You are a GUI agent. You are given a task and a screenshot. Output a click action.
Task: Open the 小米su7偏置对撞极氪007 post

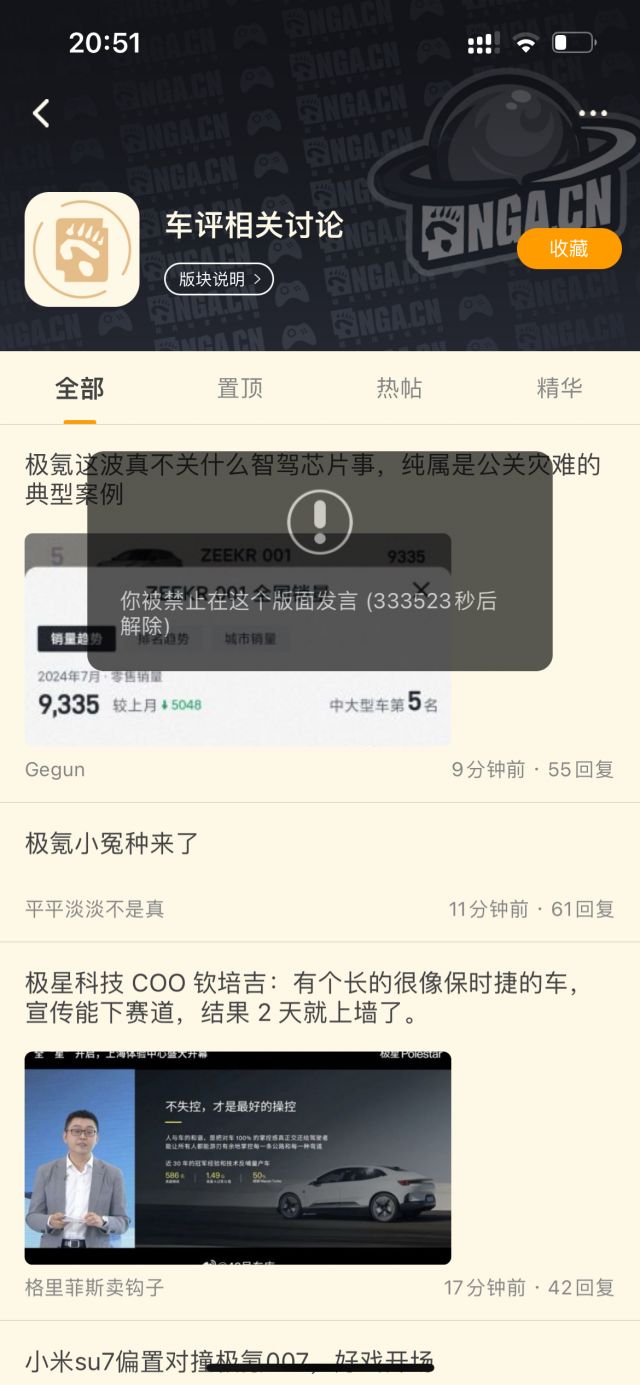pyautogui.click(x=230, y=1360)
